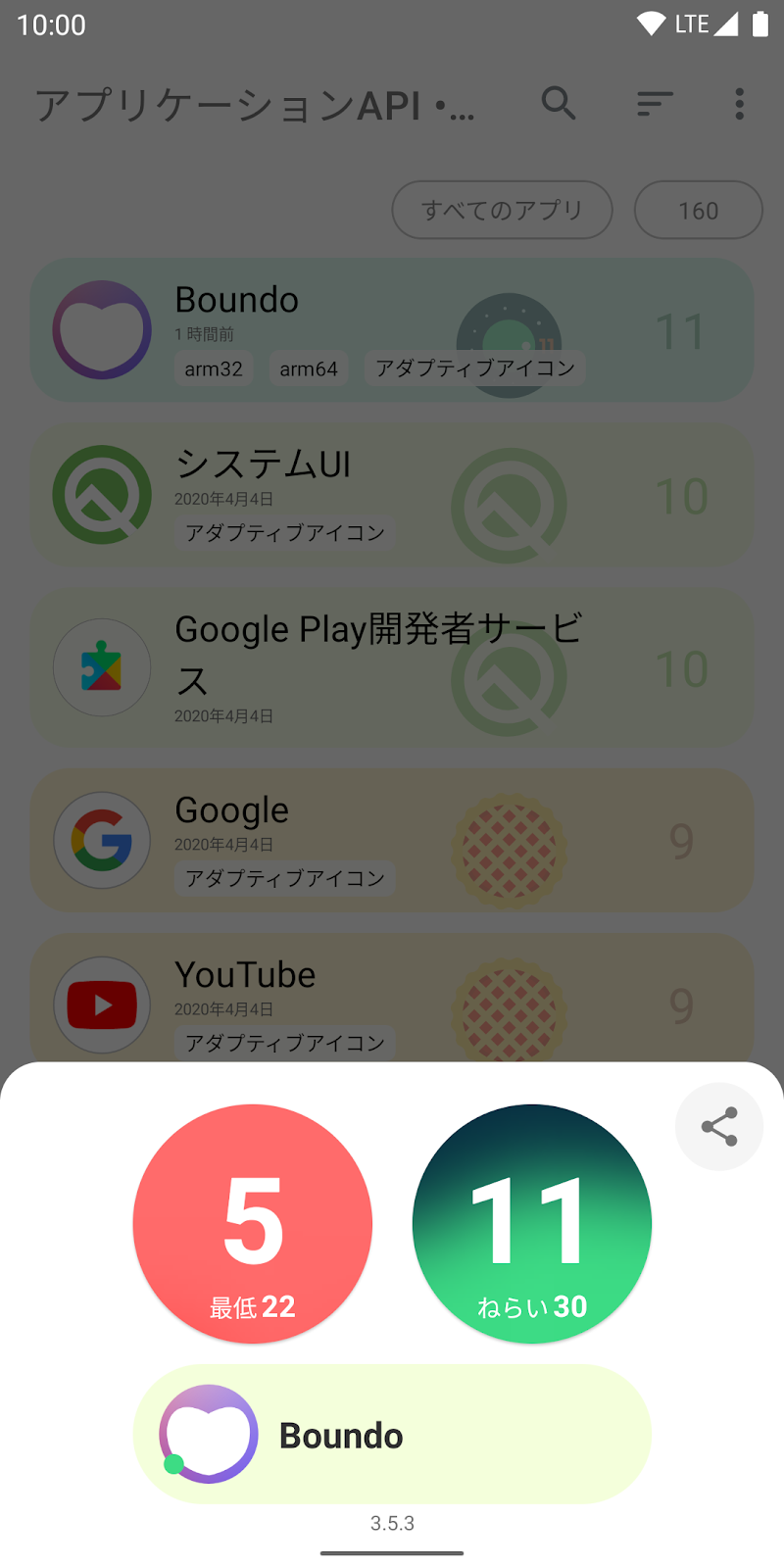Open the Boundo card in the list

pos(392,330)
